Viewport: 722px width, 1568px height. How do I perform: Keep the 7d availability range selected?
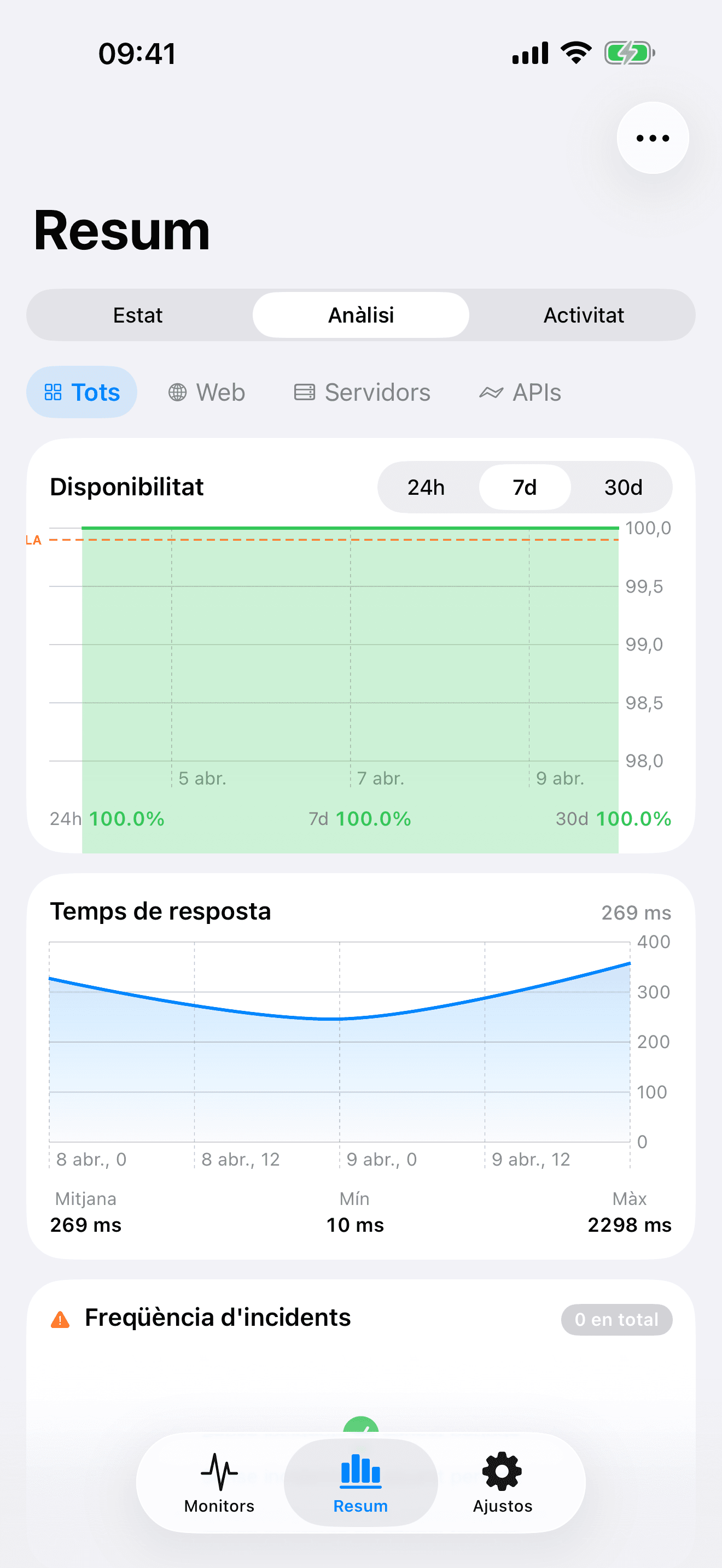tap(525, 487)
